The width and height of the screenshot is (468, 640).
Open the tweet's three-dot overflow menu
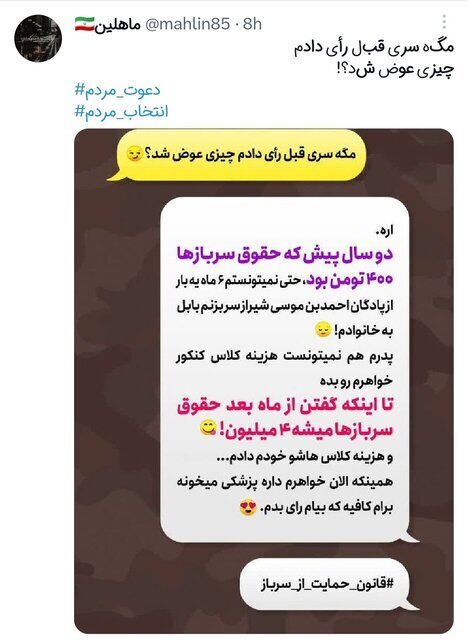444,21
